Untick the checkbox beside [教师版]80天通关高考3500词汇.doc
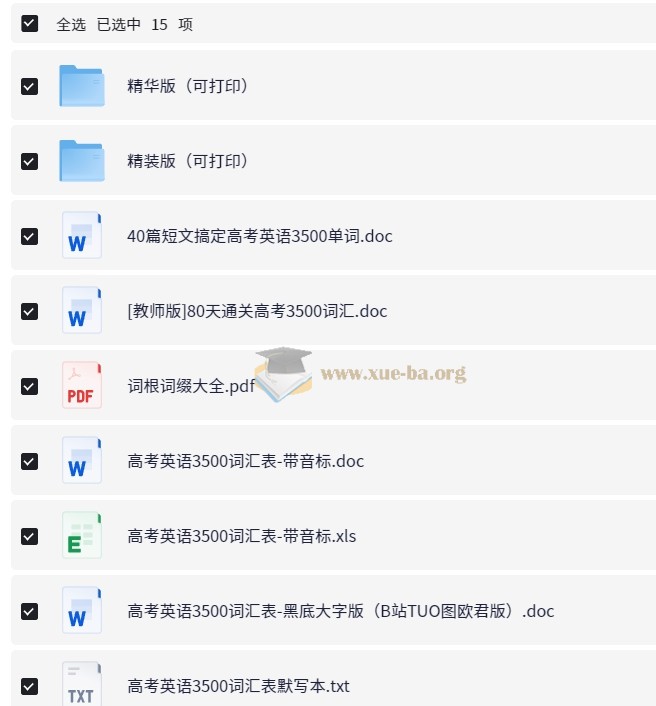The width and height of the screenshot is (656, 706). 29,311
